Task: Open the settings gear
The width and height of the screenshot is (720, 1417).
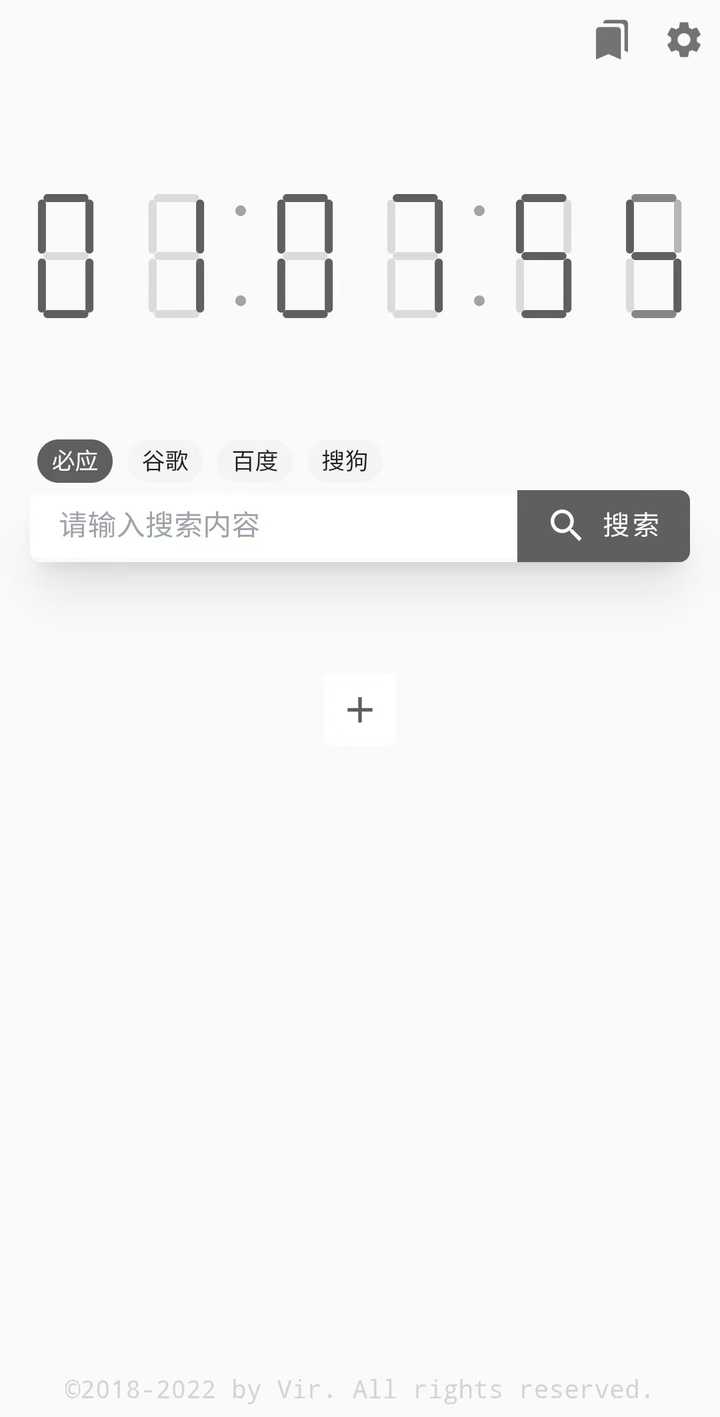Action: click(x=684, y=40)
